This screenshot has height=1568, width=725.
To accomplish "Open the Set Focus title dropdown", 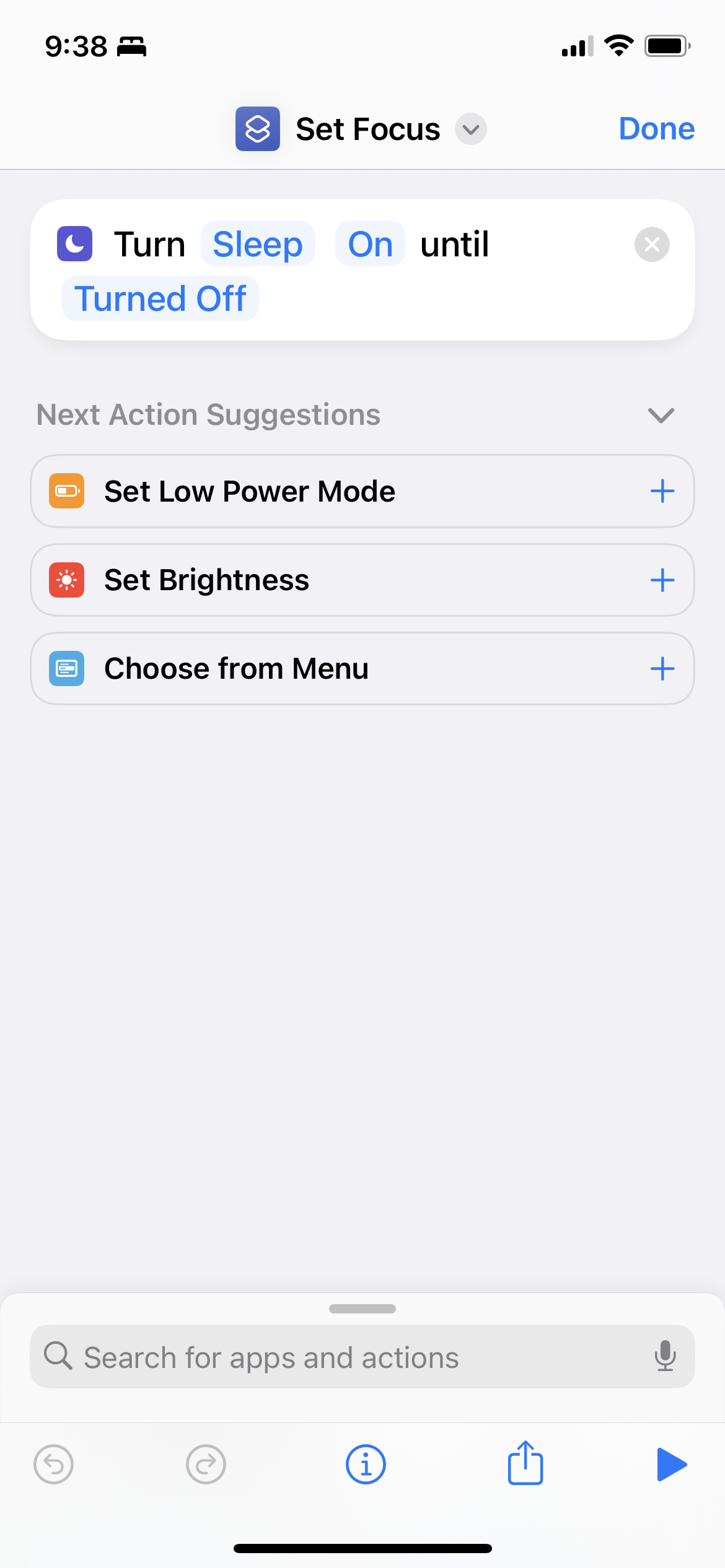I will click(x=470, y=129).
